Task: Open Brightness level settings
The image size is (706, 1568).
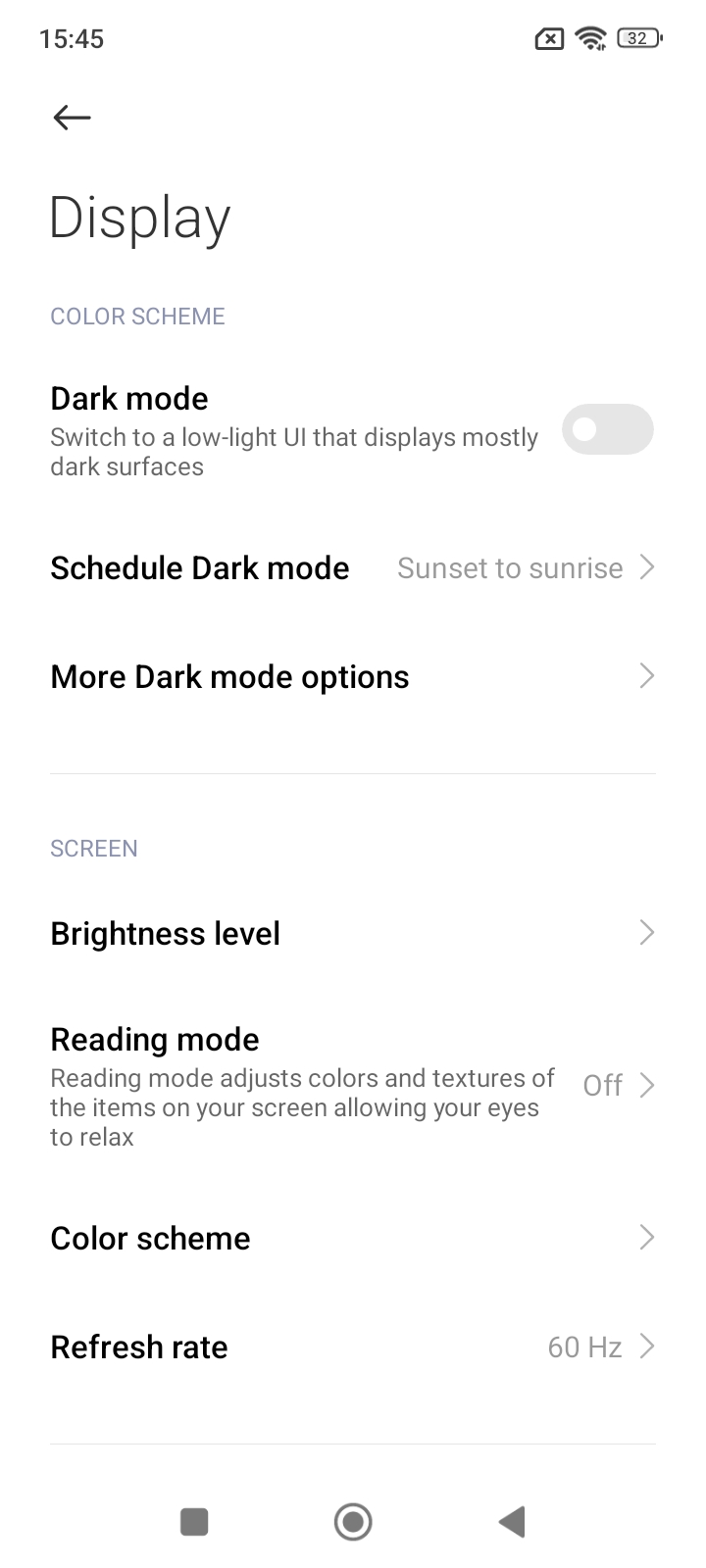Action: click(x=353, y=933)
